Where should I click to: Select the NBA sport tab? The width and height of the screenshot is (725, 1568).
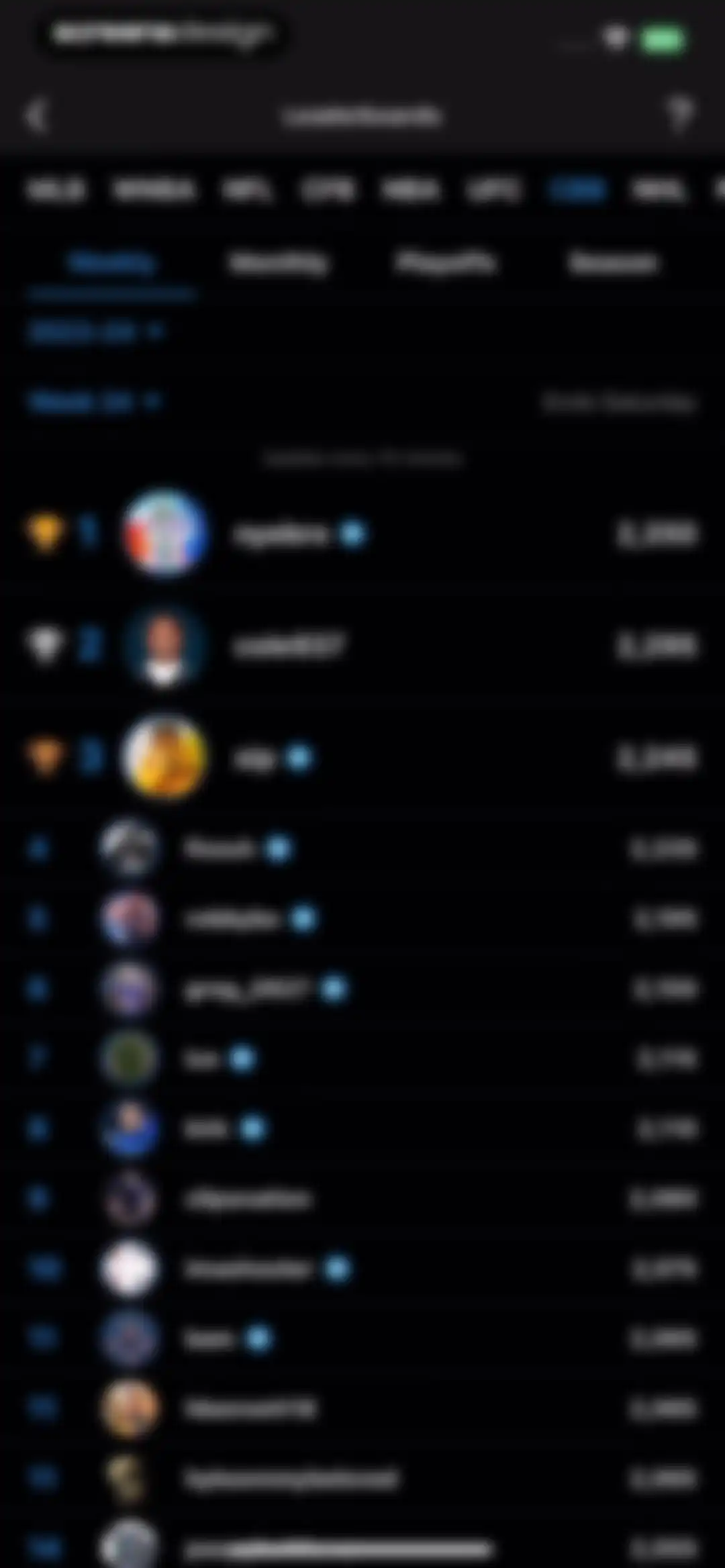click(x=410, y=191)
